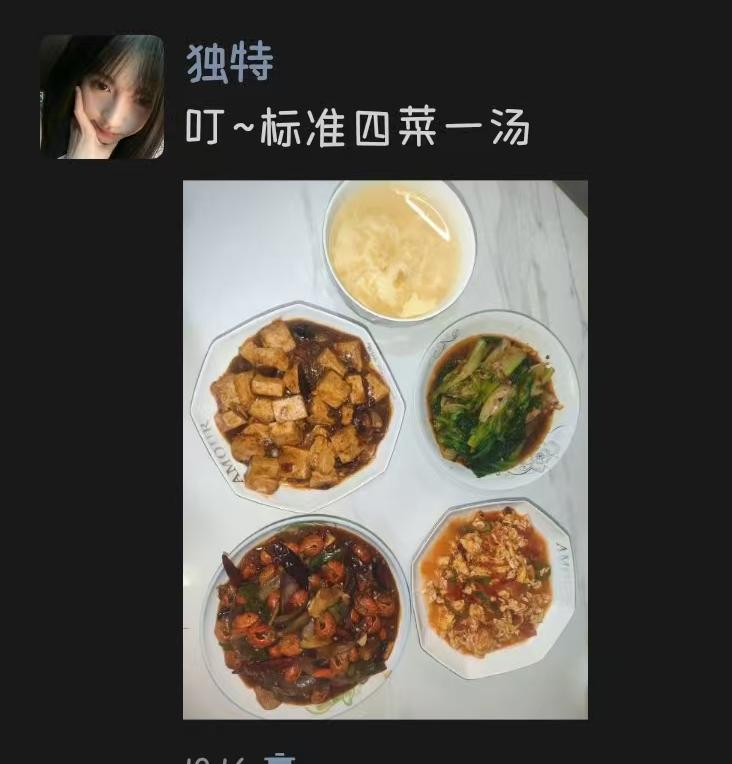This screenshot has height=764, width=732.
Task: Open 独特's profile avatar
Action: coord(102,97)
